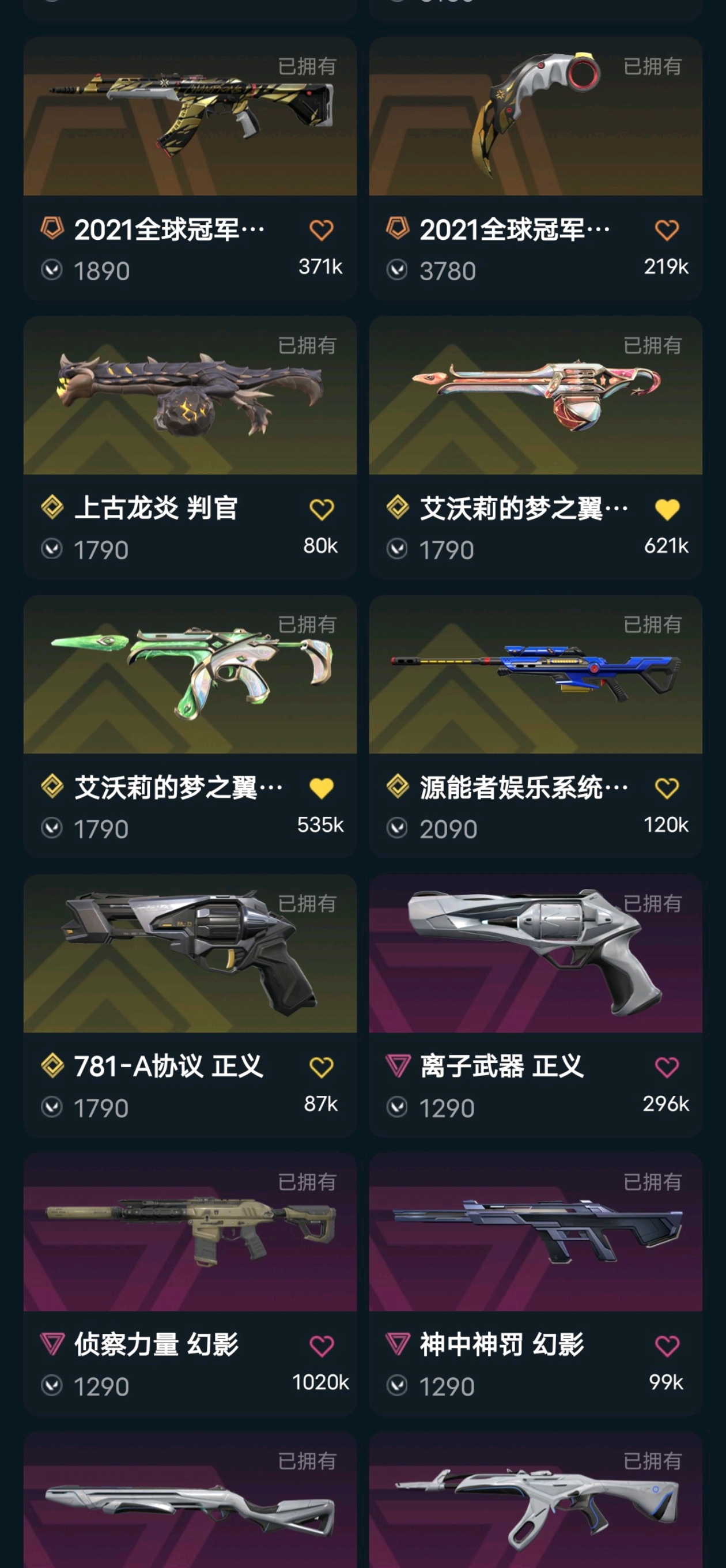
Task: Like the 侦察力量 幻影 skin
Action: pyautogui.click(x=322, y=1346)
